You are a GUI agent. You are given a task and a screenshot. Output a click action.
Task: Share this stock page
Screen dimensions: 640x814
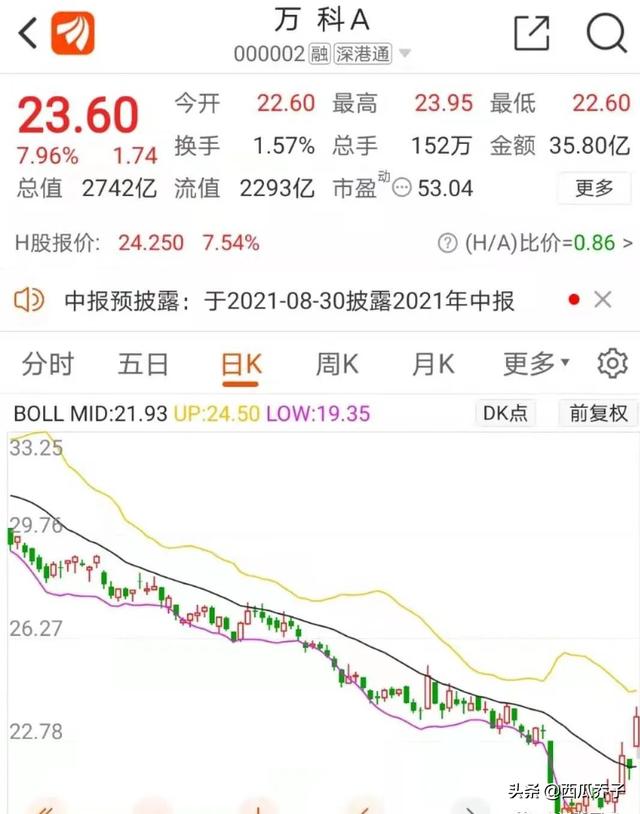[531, 33]
